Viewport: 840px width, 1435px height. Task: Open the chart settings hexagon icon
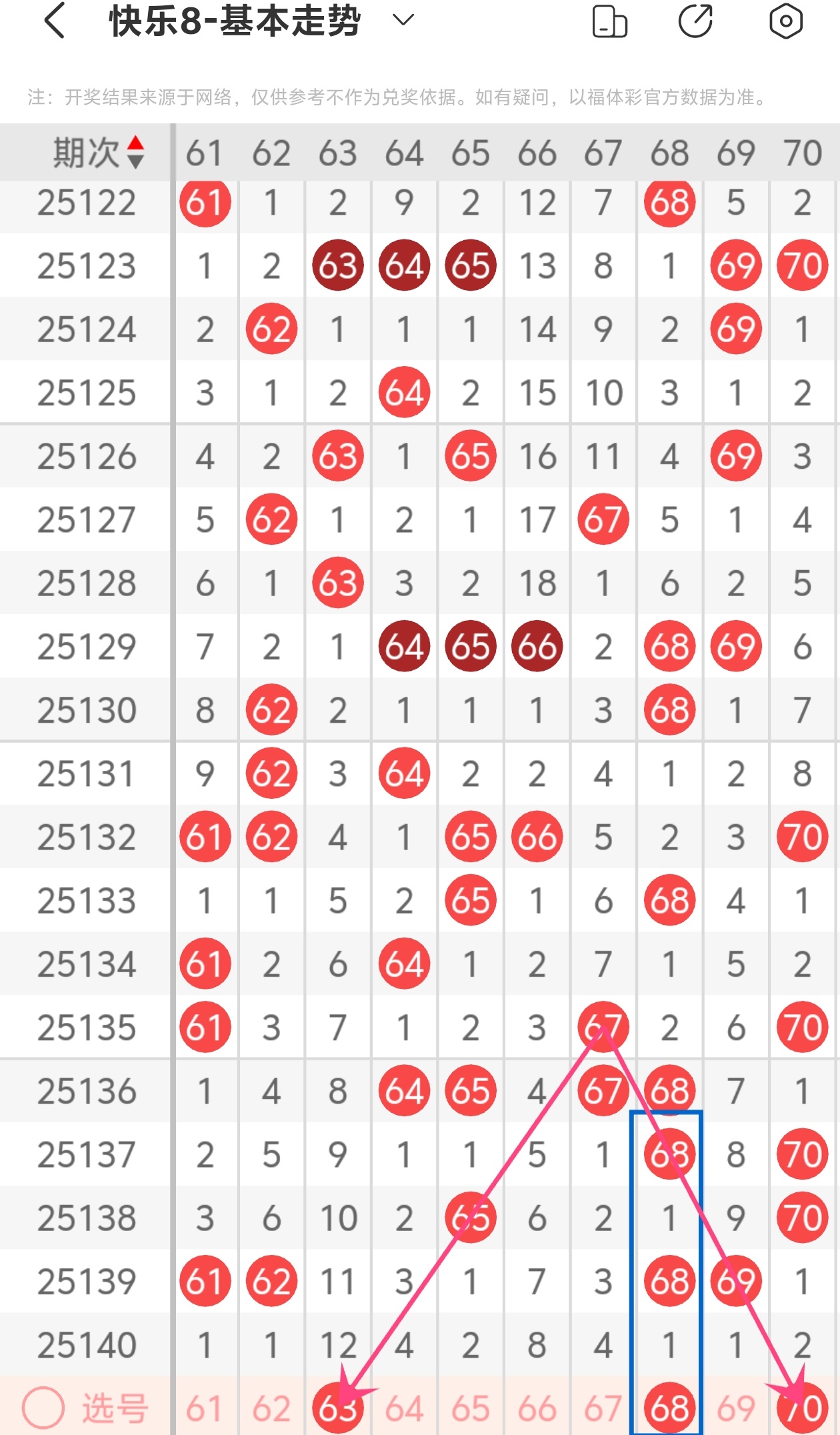click(785, 21)
